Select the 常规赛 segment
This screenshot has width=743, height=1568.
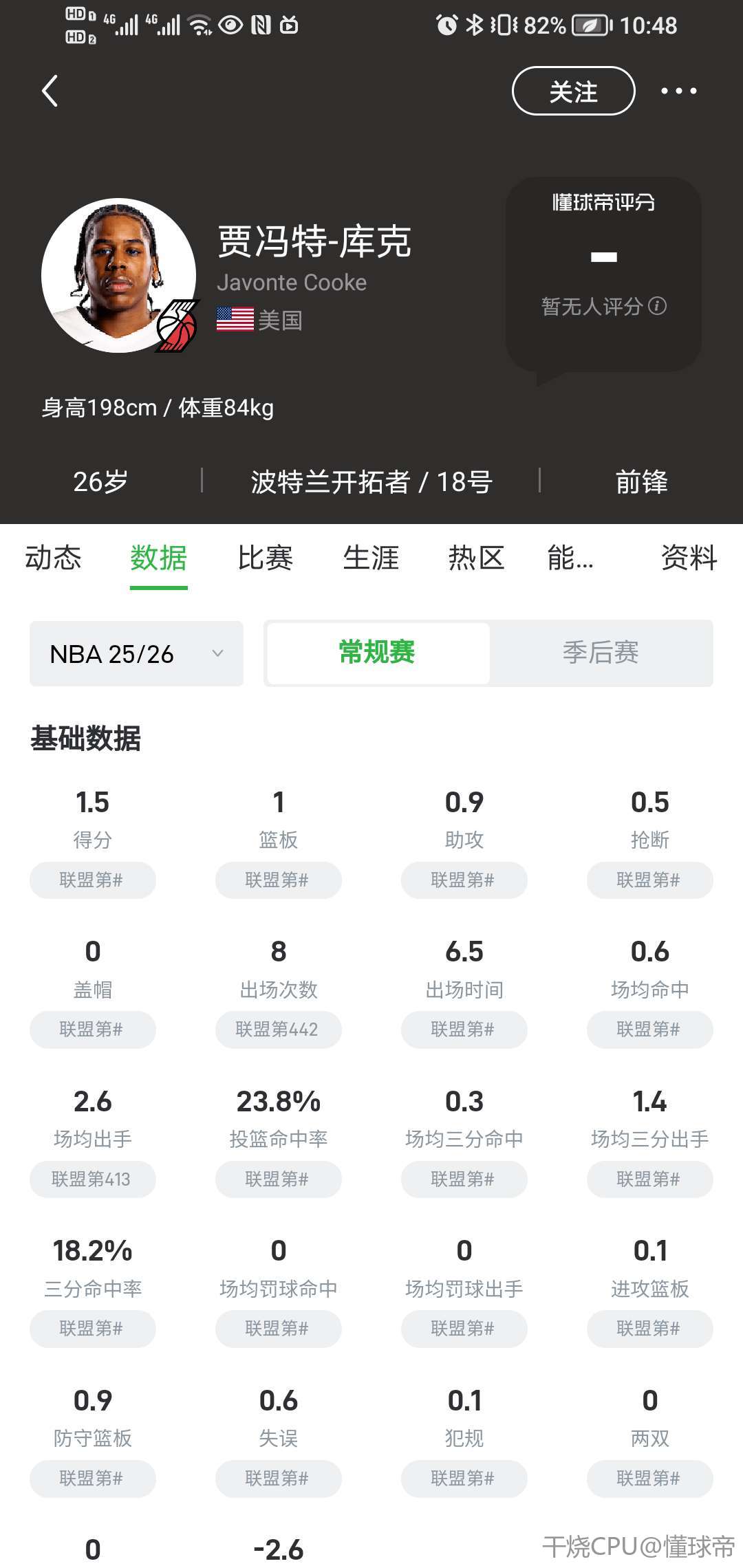pyautogui.click(x=378, y=653)
